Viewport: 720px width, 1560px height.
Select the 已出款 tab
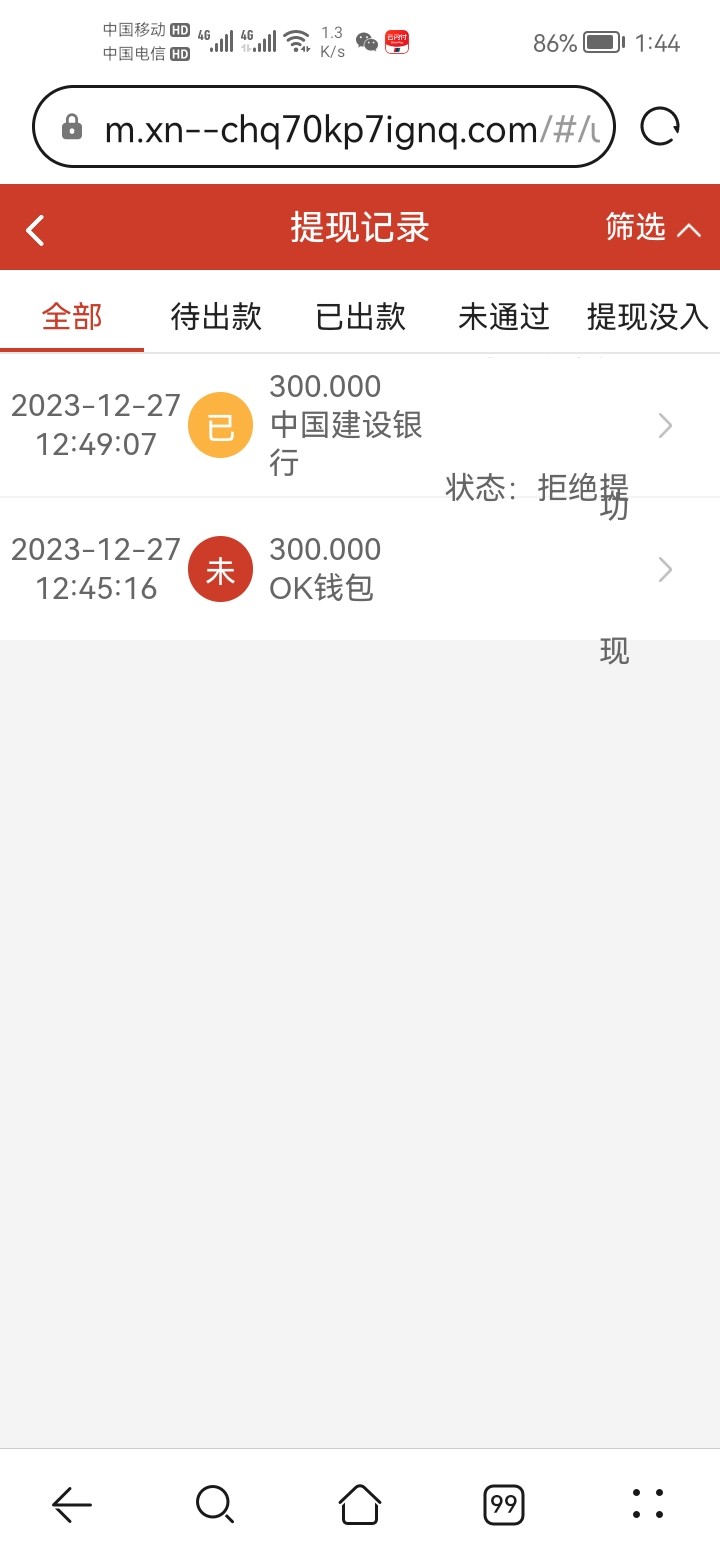(x=361, y=318)
